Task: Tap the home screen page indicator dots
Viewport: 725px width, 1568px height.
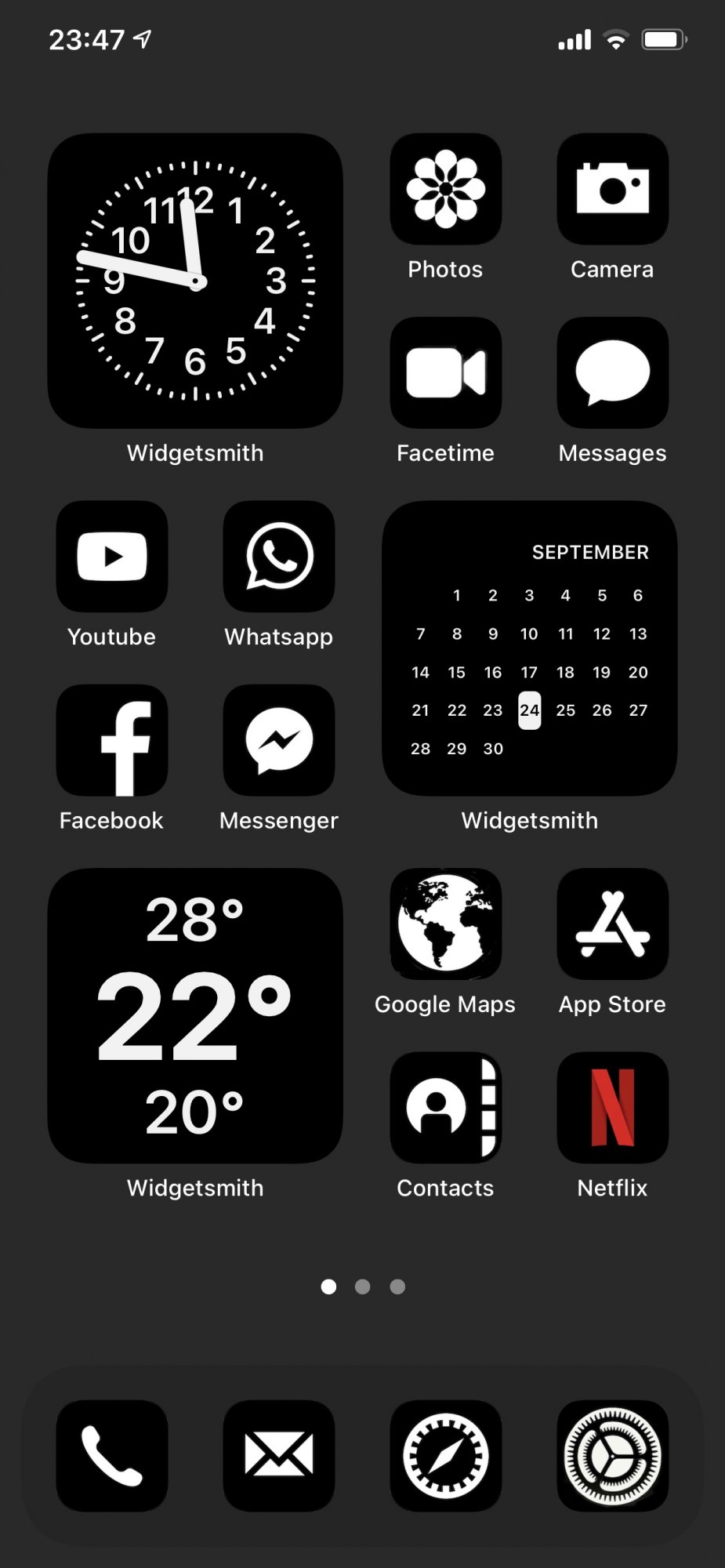Action: (363, 1287)
